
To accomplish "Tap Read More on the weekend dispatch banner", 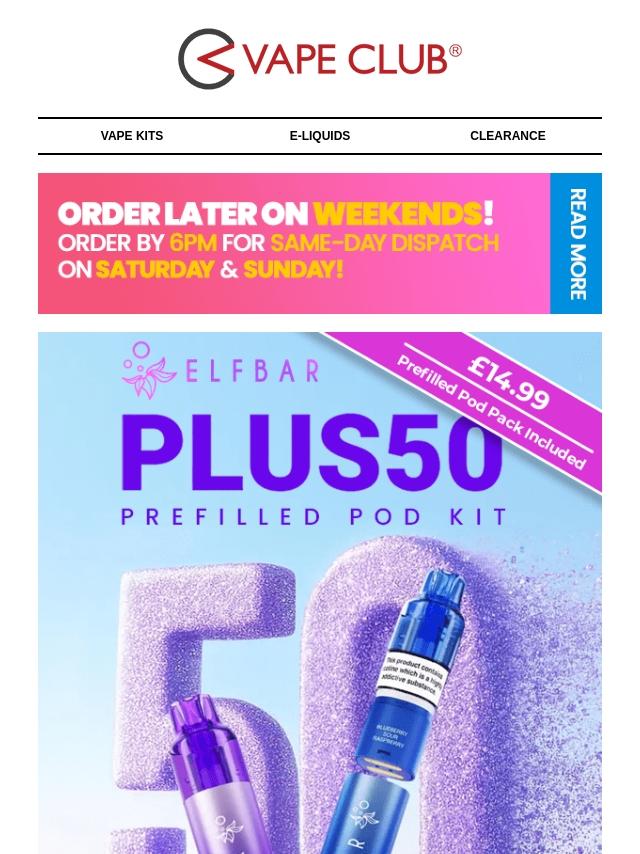I will 576,244.
